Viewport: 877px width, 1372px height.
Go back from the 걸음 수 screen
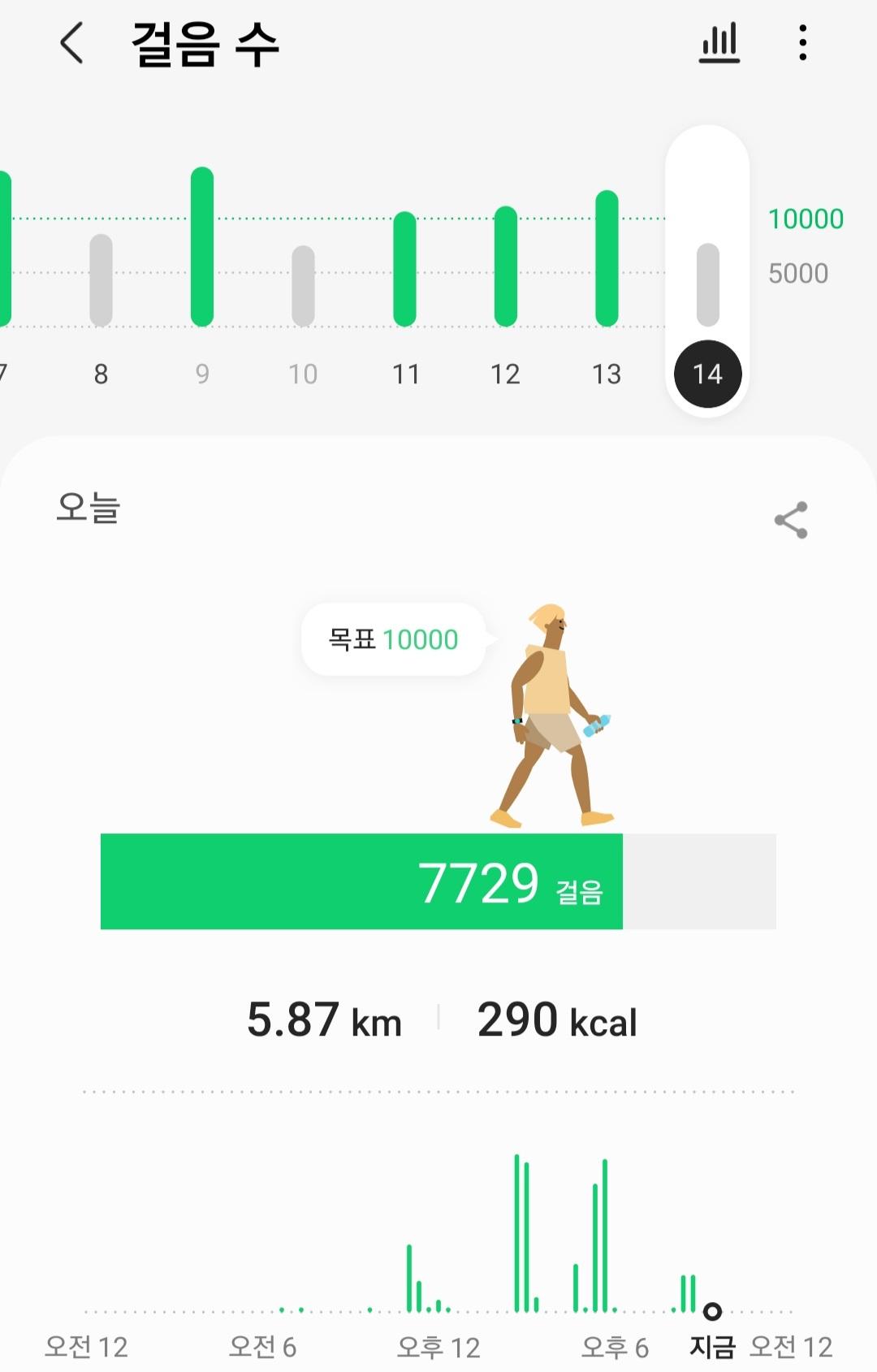(x=71, y=43)
